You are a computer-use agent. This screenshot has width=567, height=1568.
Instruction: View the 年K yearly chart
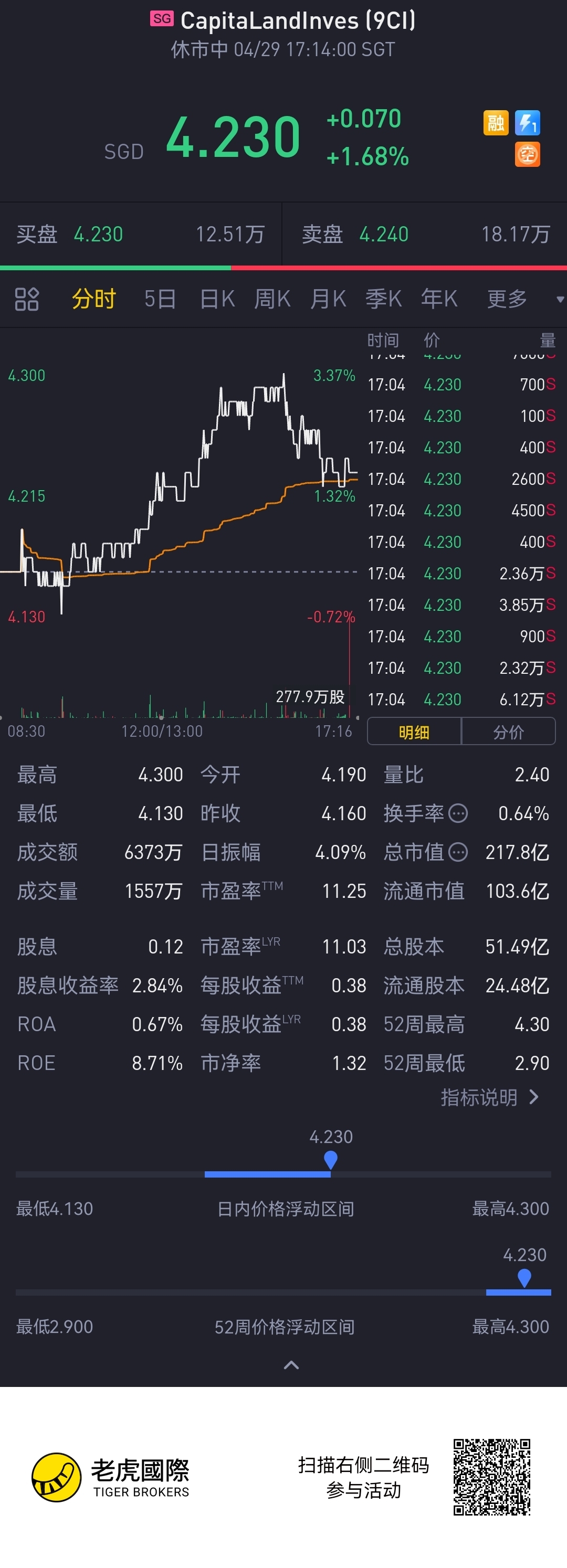pos(439,299)
